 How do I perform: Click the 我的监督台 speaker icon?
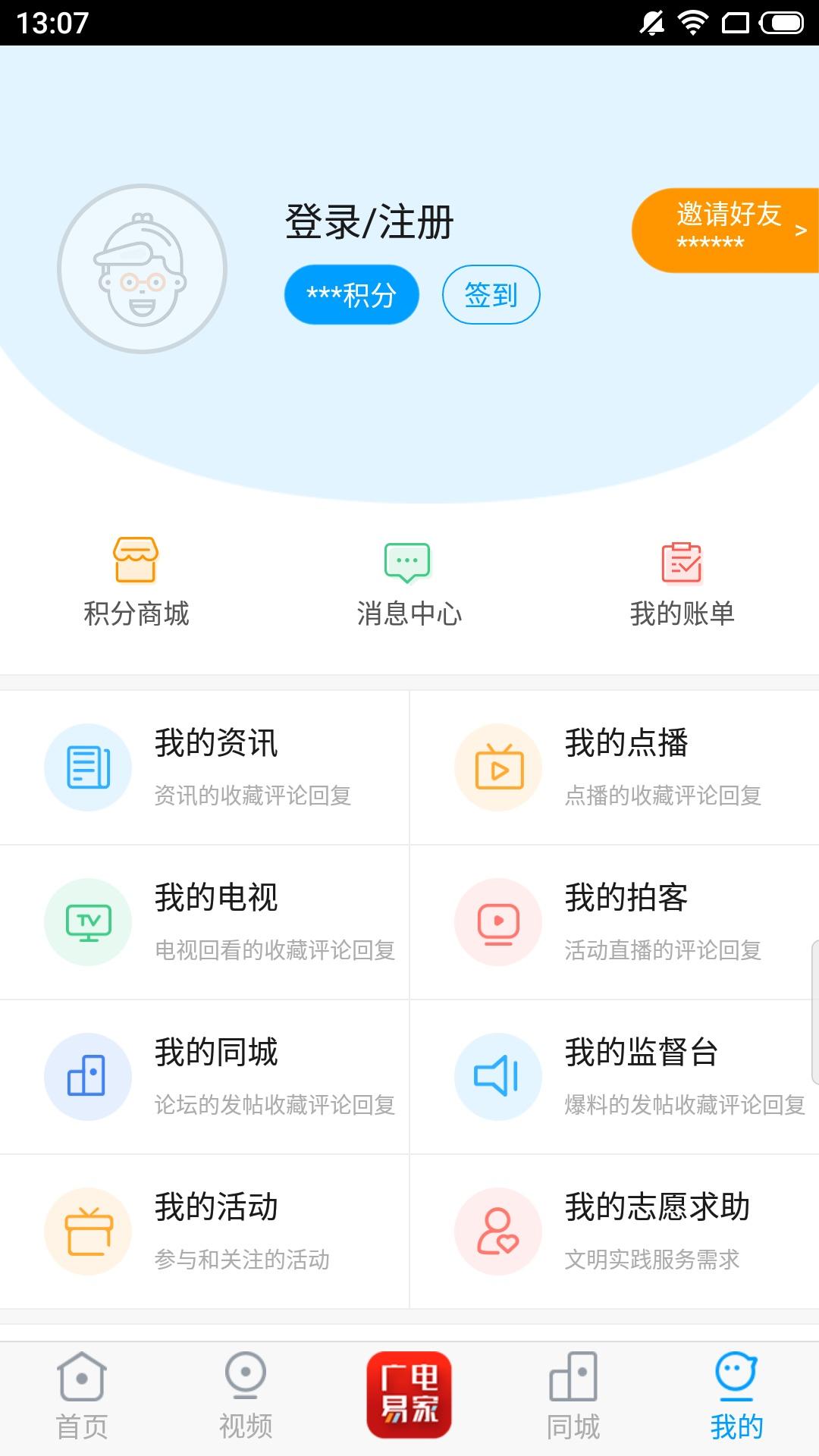click(x=498, y=1077)
